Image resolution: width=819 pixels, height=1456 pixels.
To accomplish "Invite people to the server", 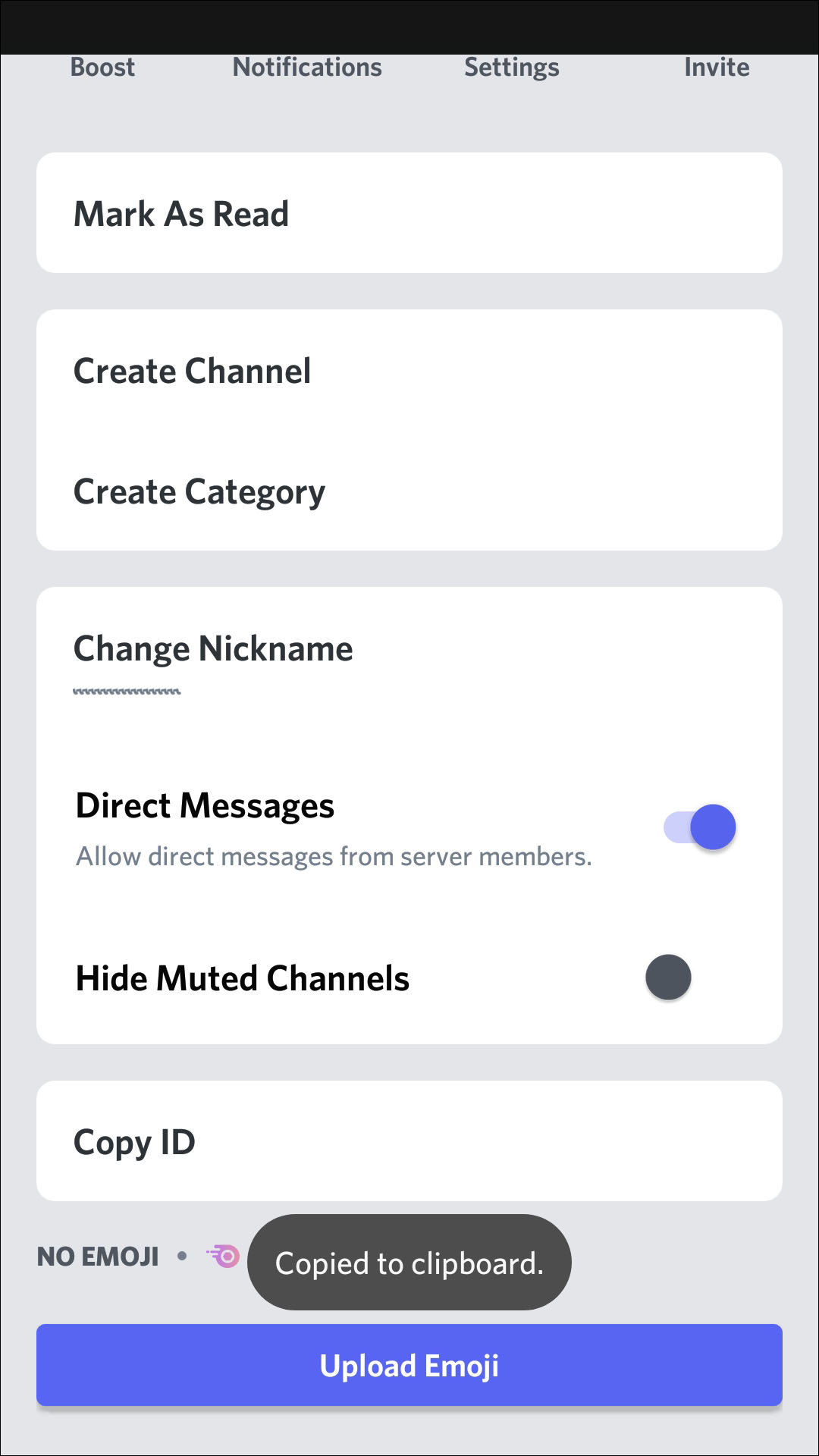I will [717, 67].
